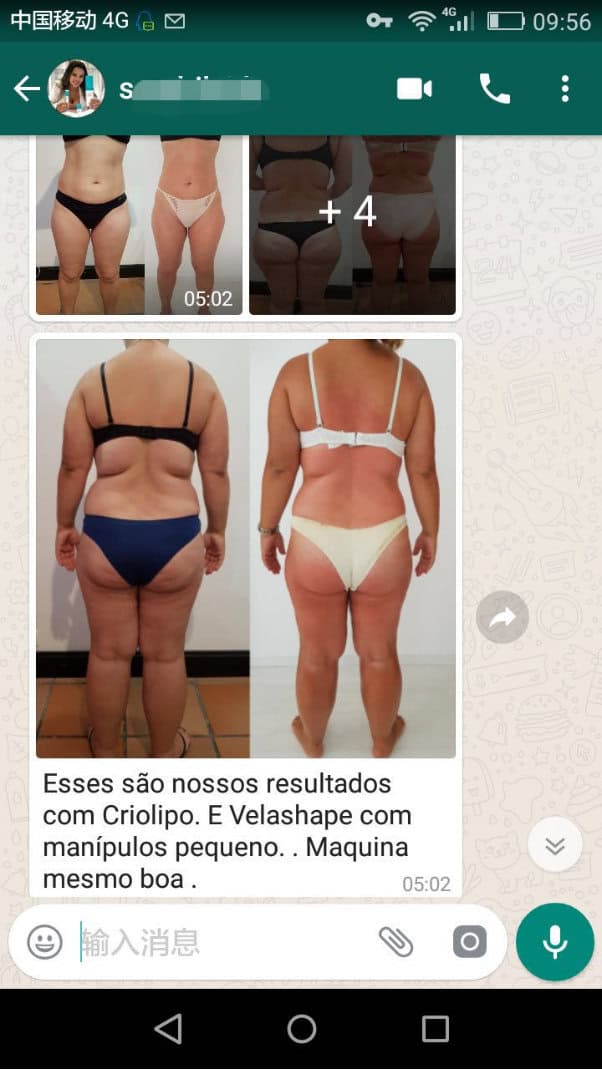Screen dimensions: 602x1070
Task: Go back to the chat list
Action: pyautogui.click(x=26, y=89)
